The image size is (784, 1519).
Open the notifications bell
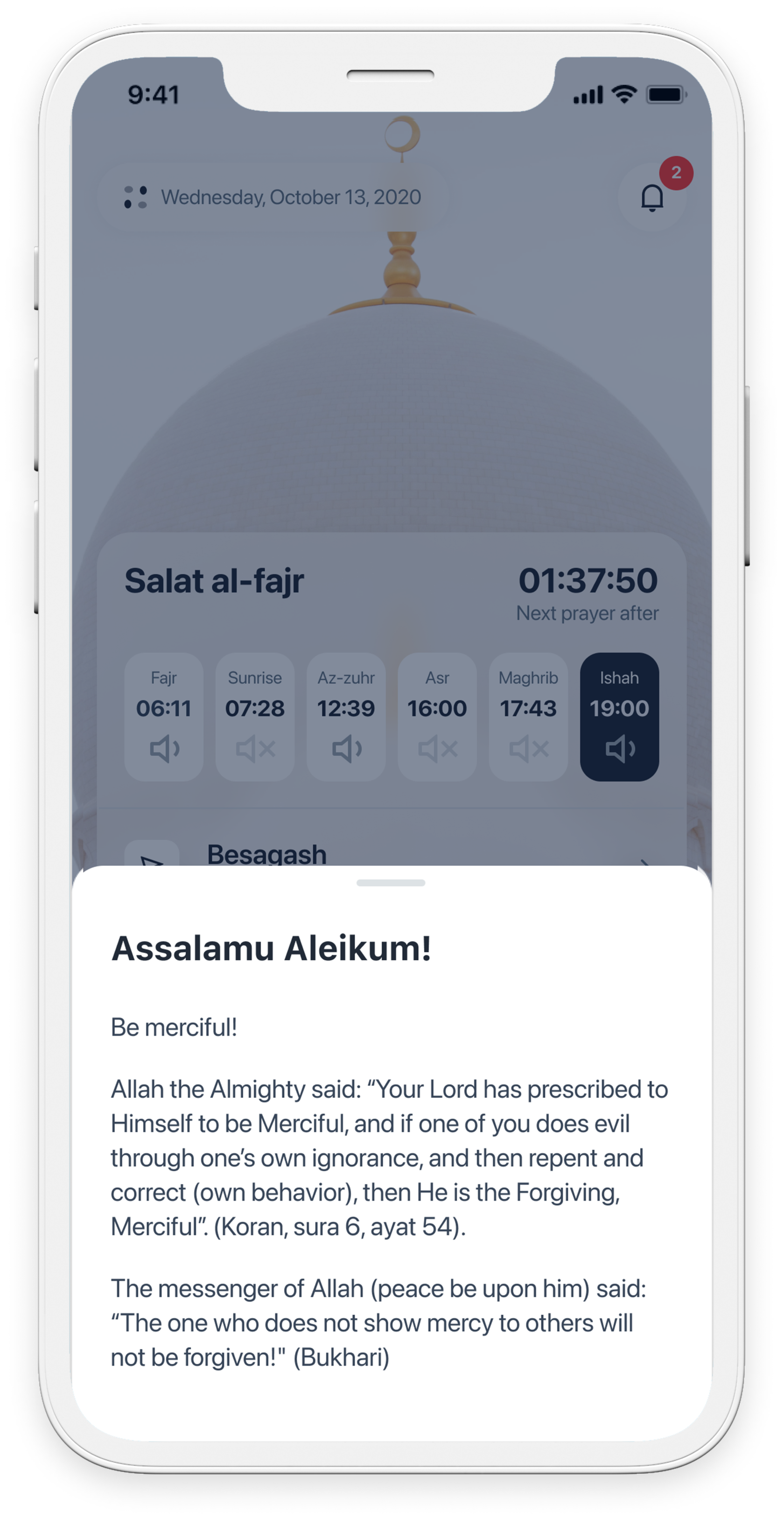(x=652, y=197)
